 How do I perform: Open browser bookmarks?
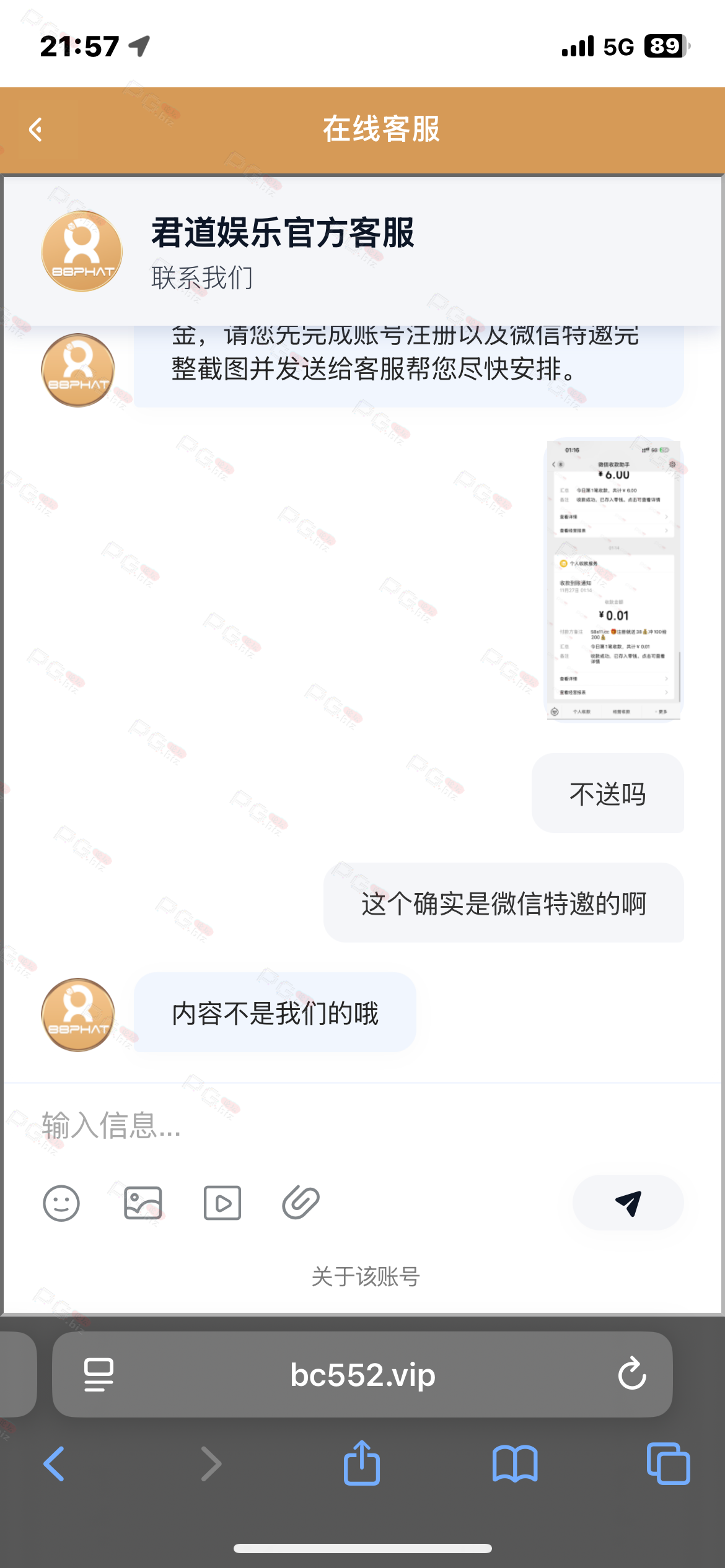[x=514, y=1464]
